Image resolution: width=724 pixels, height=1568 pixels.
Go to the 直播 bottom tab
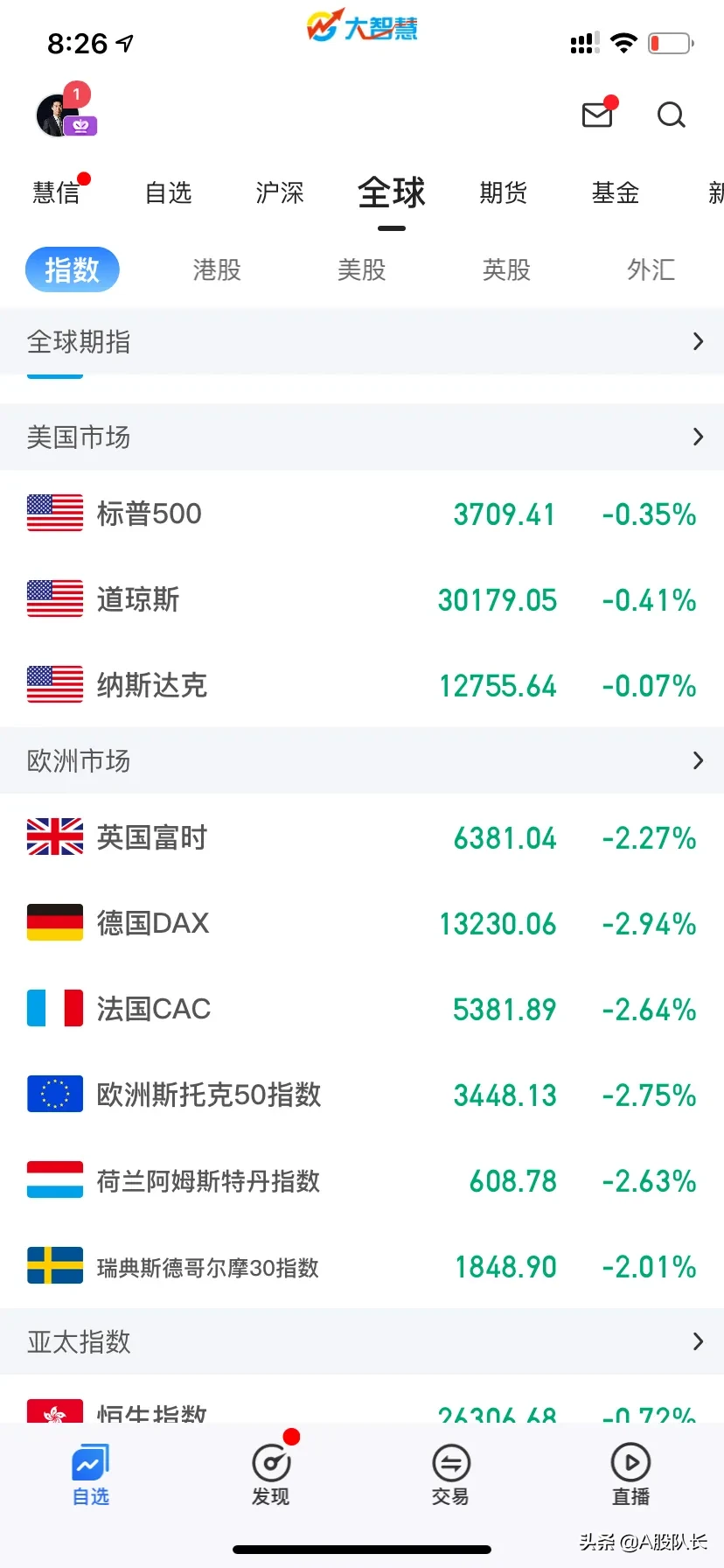coord(631,1474)
